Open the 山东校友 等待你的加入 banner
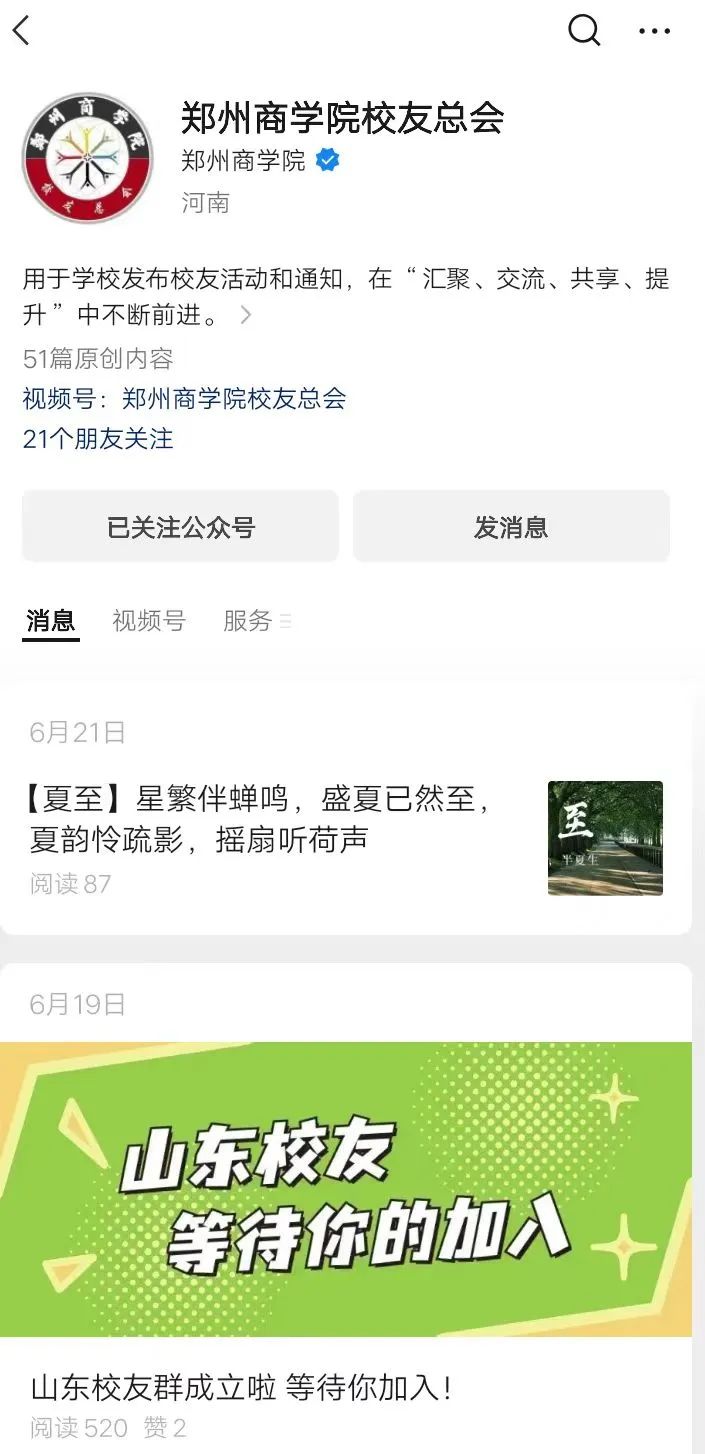Image resolution: width=705 pixels, height=1454 pixels. 346,1188
